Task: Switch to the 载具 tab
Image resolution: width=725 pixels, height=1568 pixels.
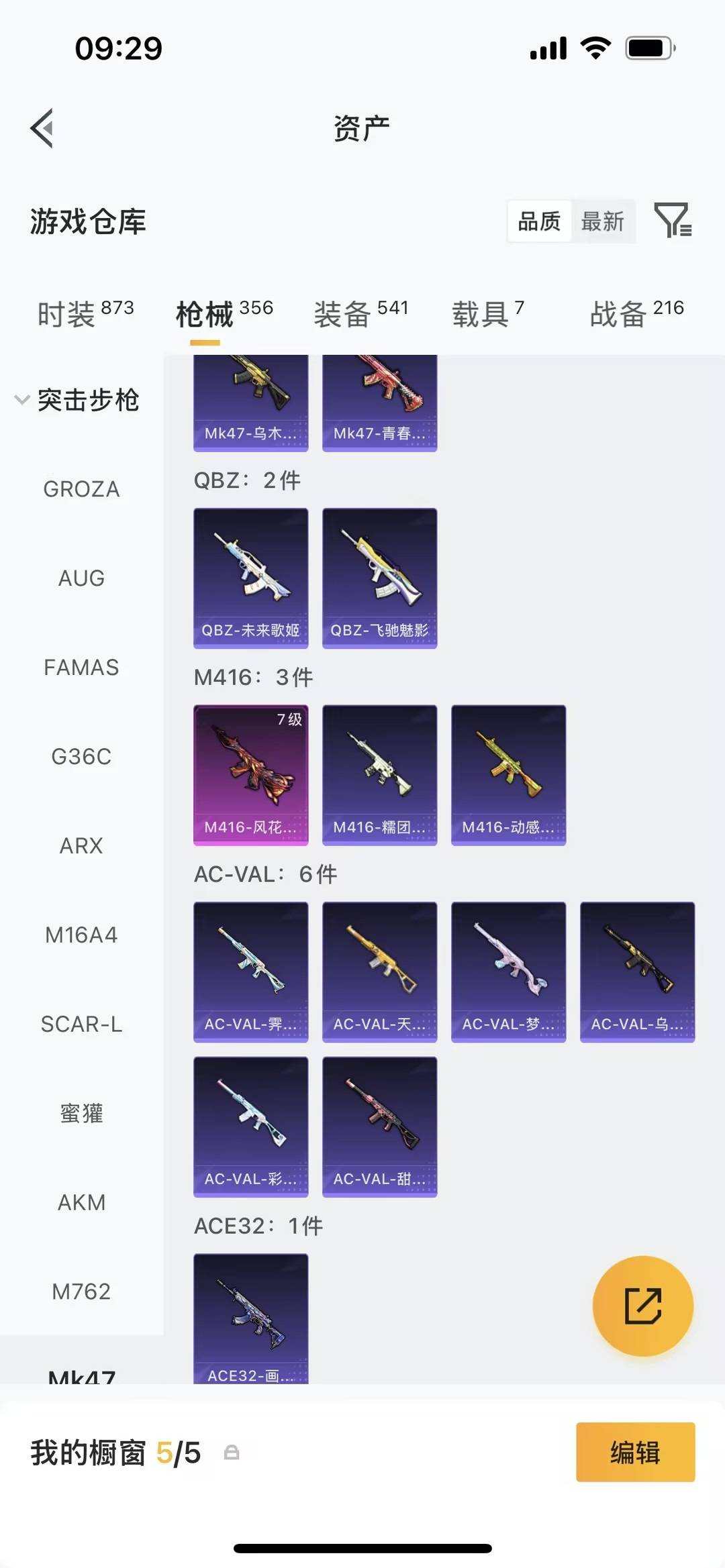Action: (487, 313)
